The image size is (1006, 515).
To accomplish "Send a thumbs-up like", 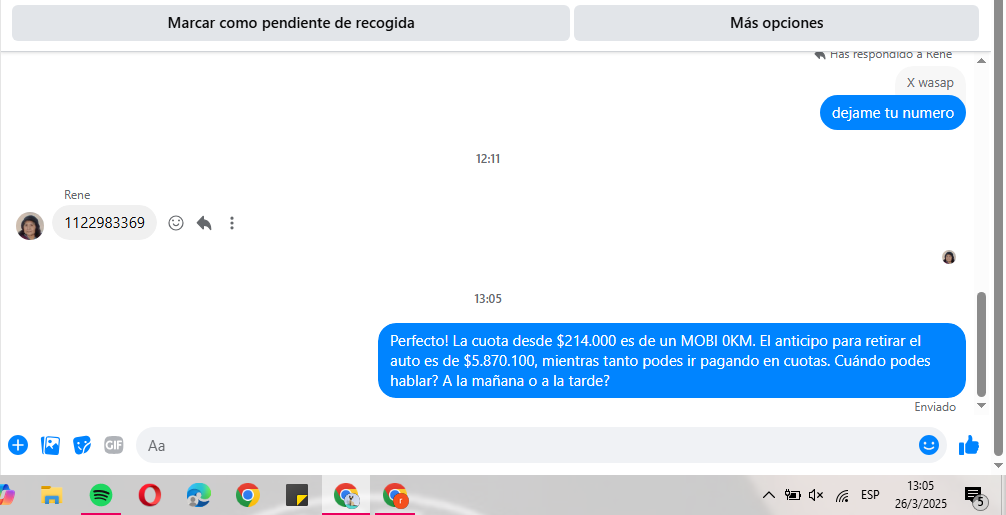I will click(x=969, y=445).
